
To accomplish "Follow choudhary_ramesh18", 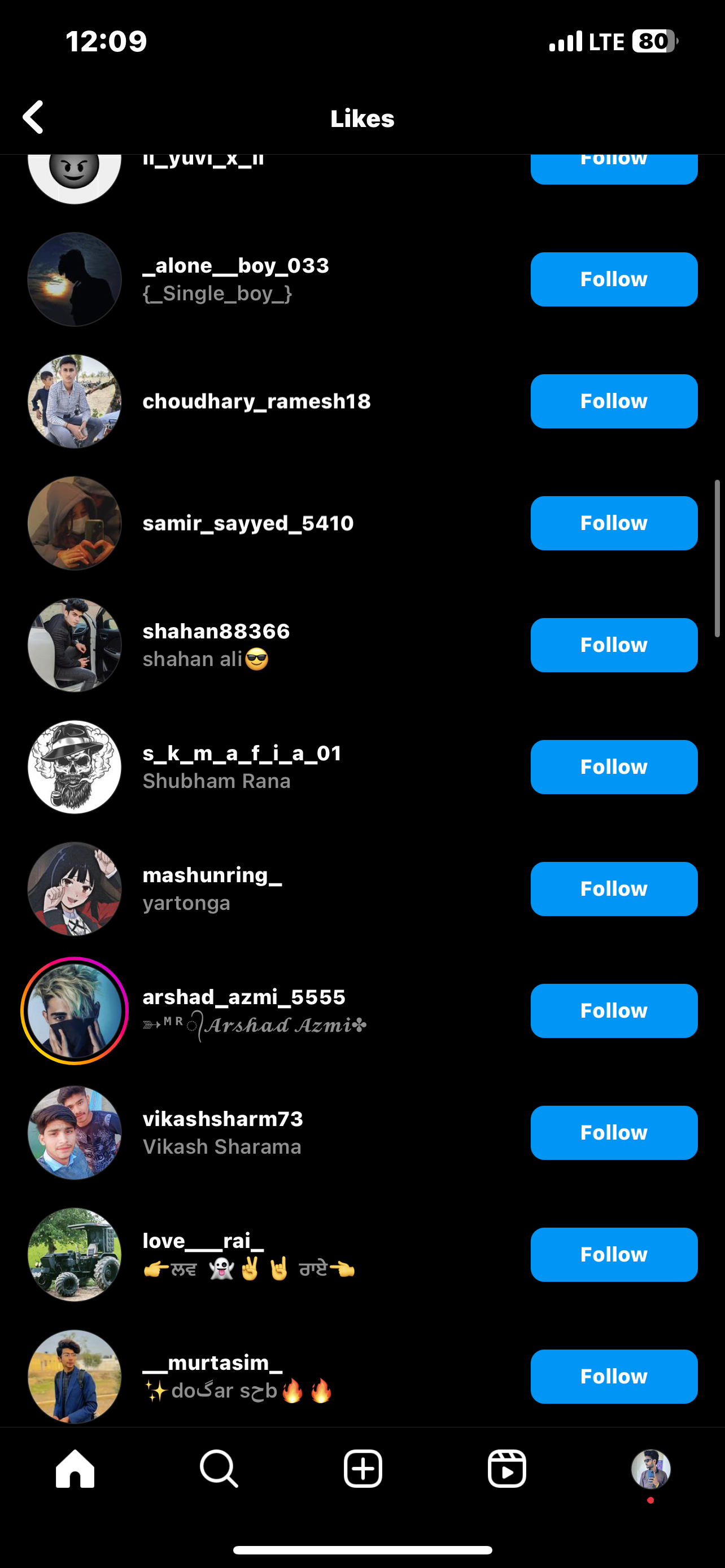I will (613, 401).
